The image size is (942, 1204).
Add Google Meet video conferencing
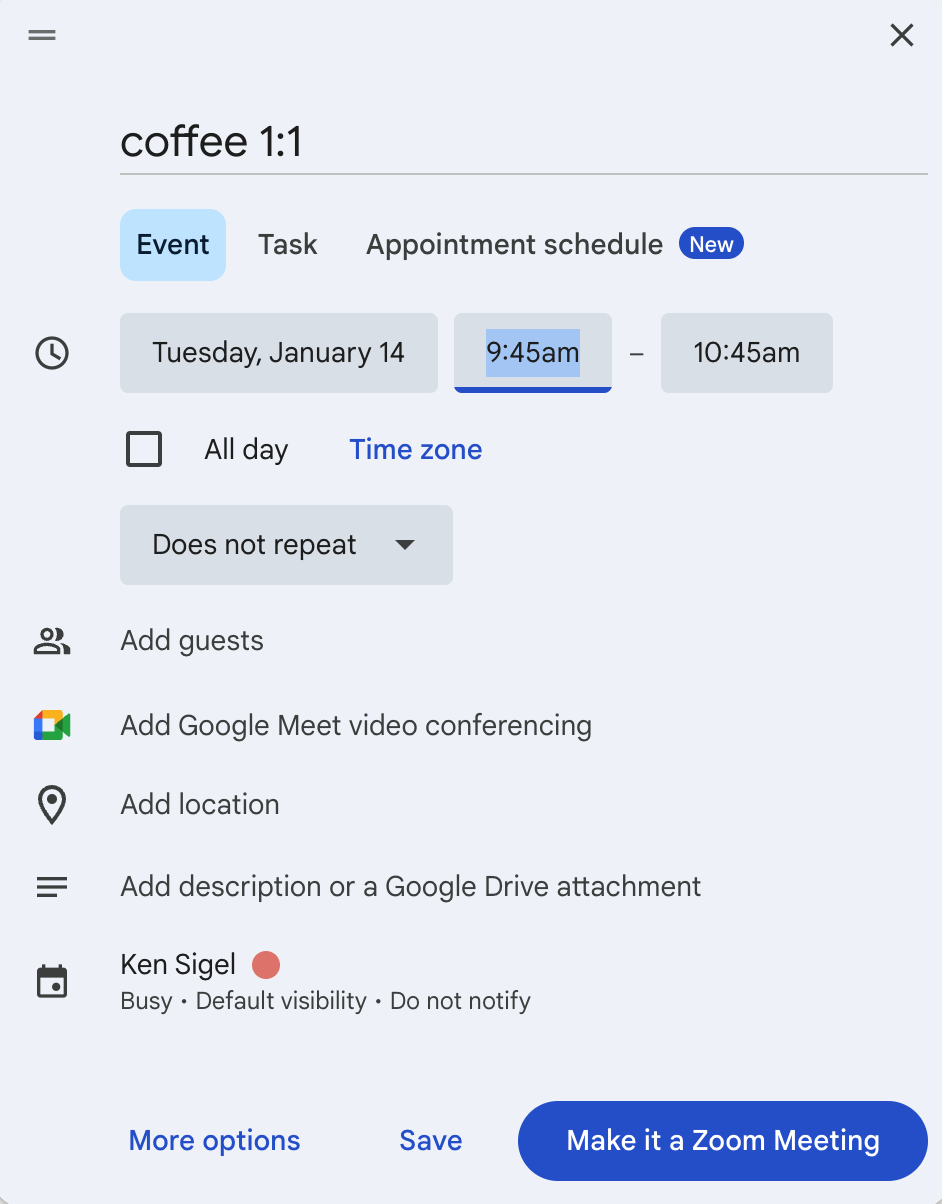pyautogui.click(x=356, y=725)
